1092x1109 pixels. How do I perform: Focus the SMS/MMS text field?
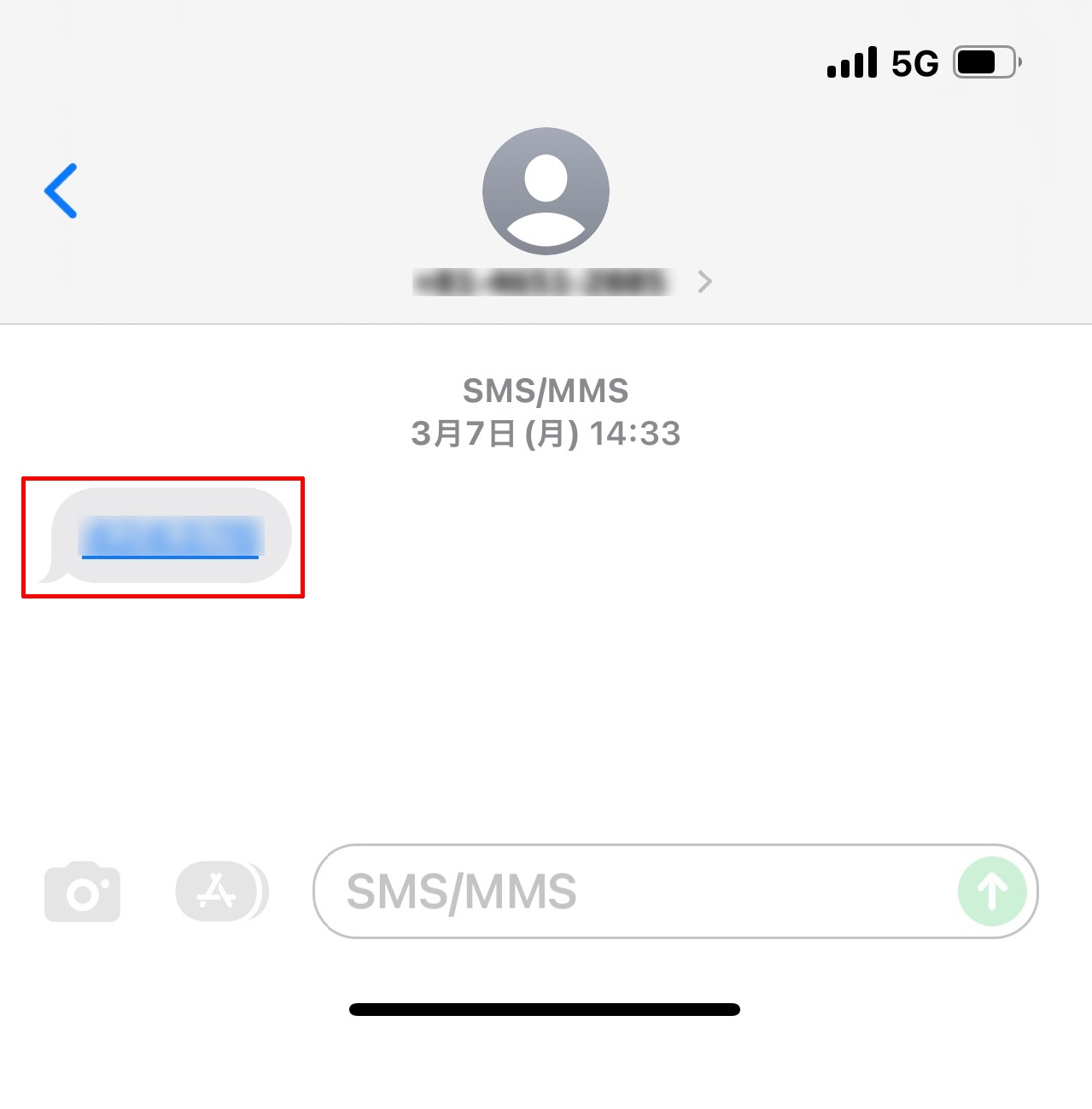(632, 892)
